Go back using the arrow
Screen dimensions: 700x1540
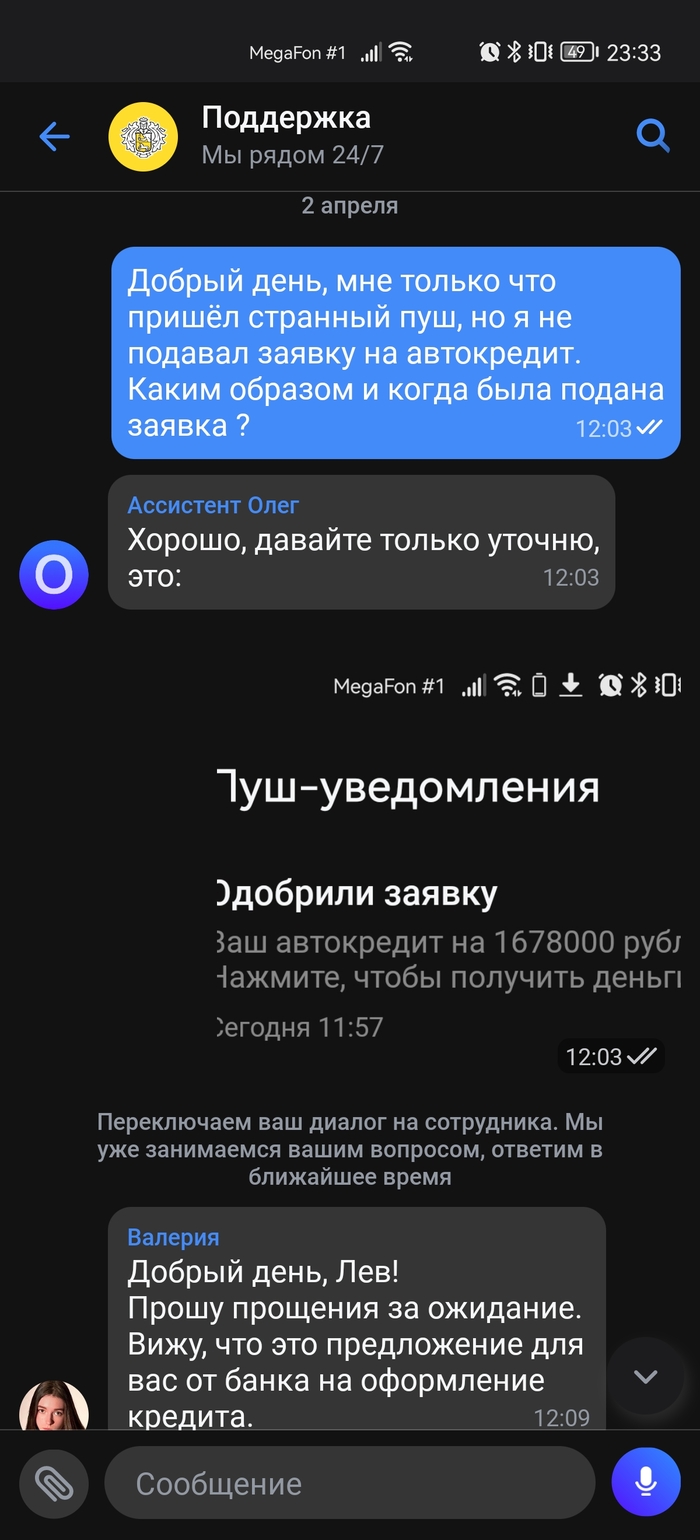[54, 137]
